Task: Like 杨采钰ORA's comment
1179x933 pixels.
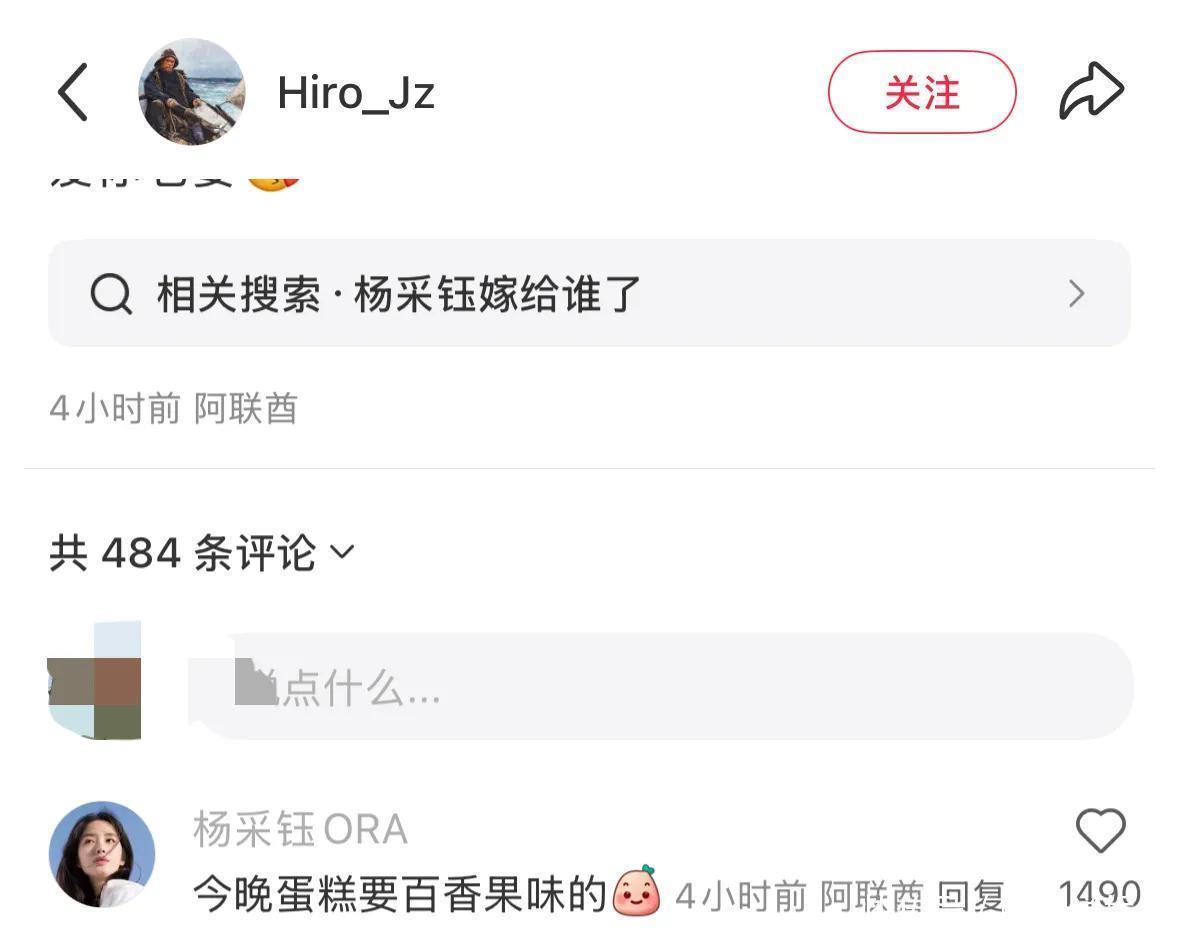Action: (1100, 832)
